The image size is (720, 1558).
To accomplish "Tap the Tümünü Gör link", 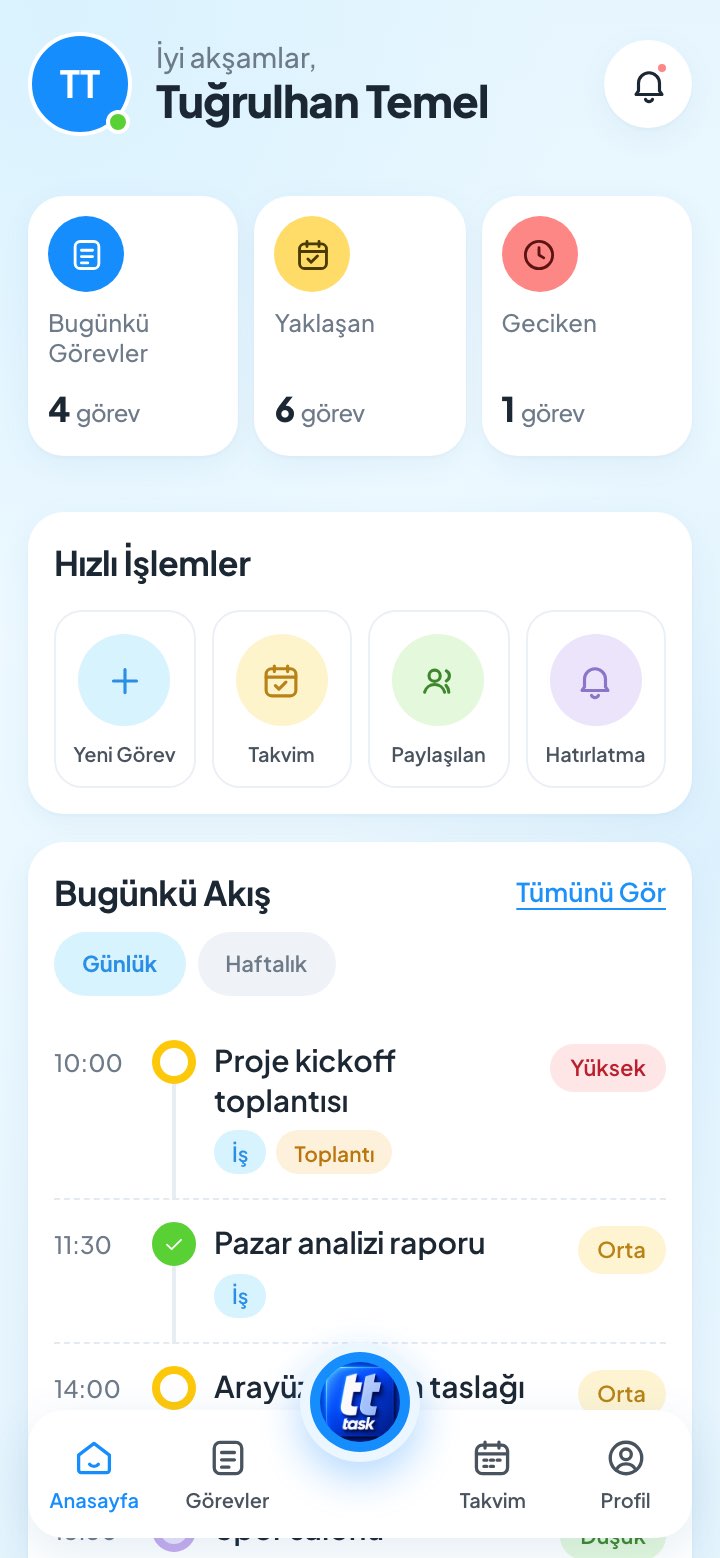I will (591, 893).
